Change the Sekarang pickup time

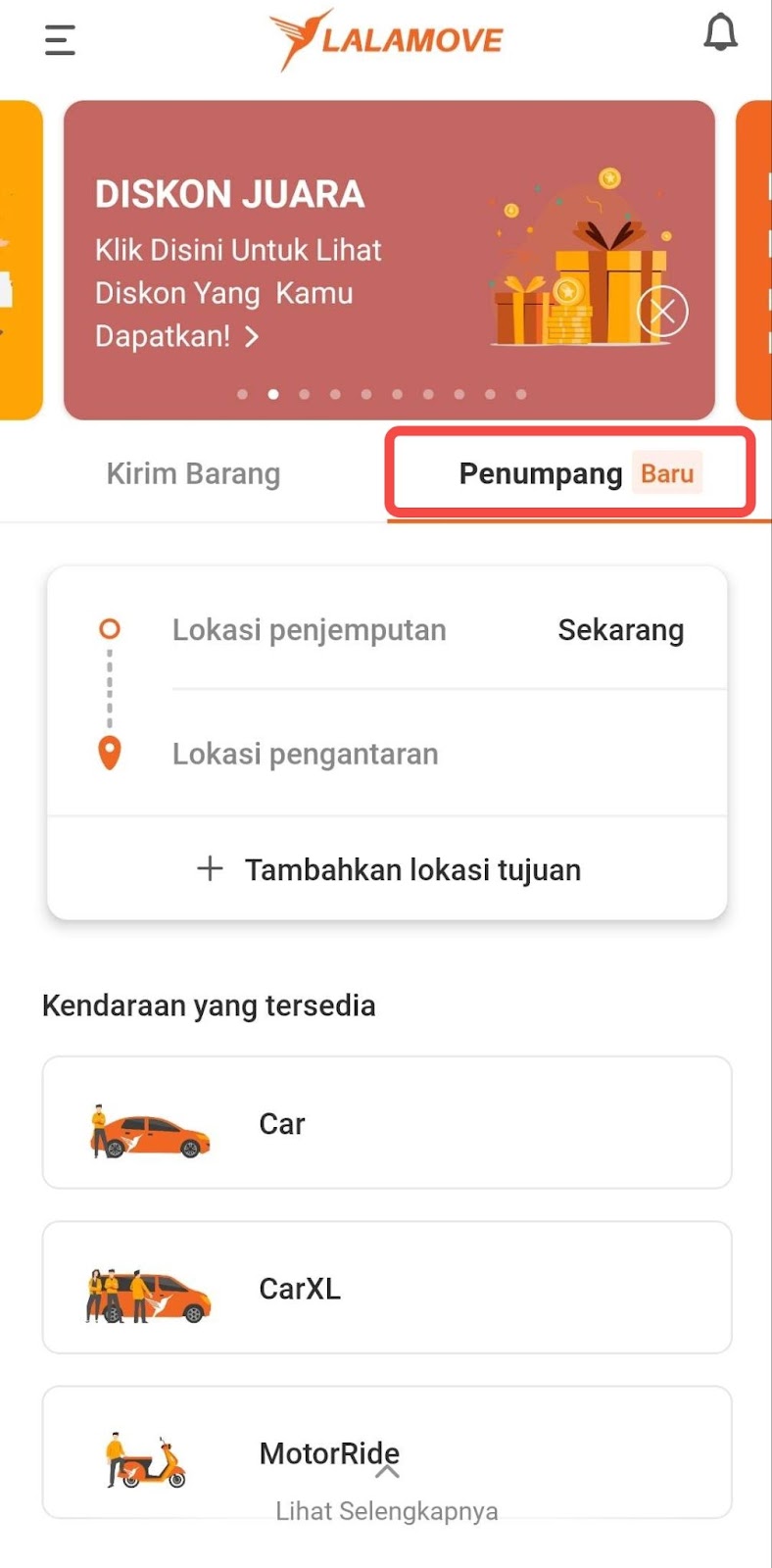point(621,630)
